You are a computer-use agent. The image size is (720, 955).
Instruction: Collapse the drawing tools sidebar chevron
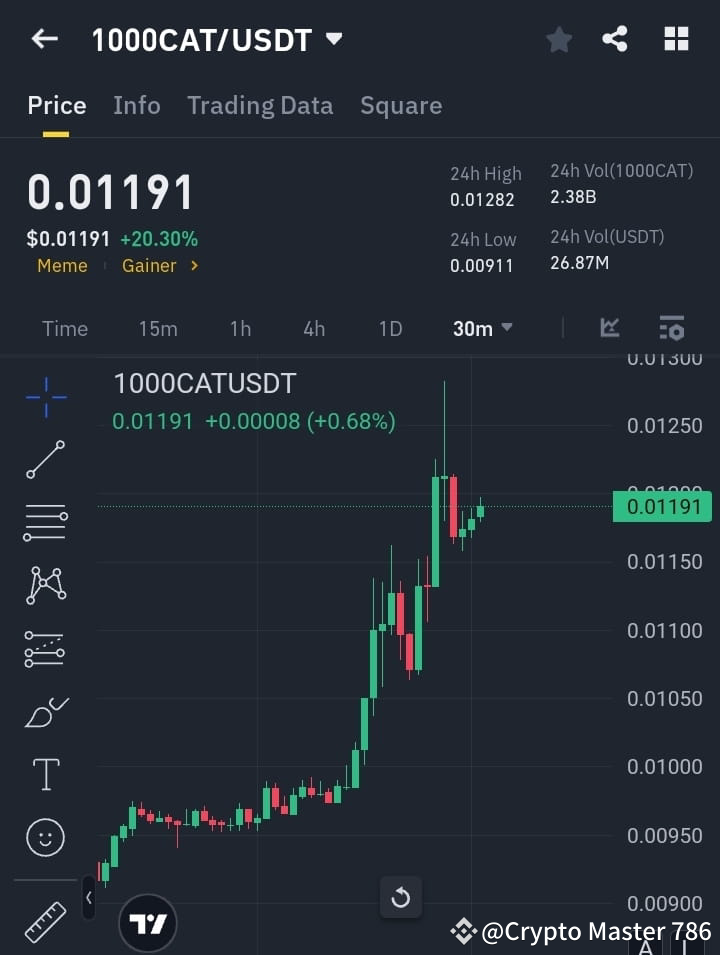coord(89,898)
